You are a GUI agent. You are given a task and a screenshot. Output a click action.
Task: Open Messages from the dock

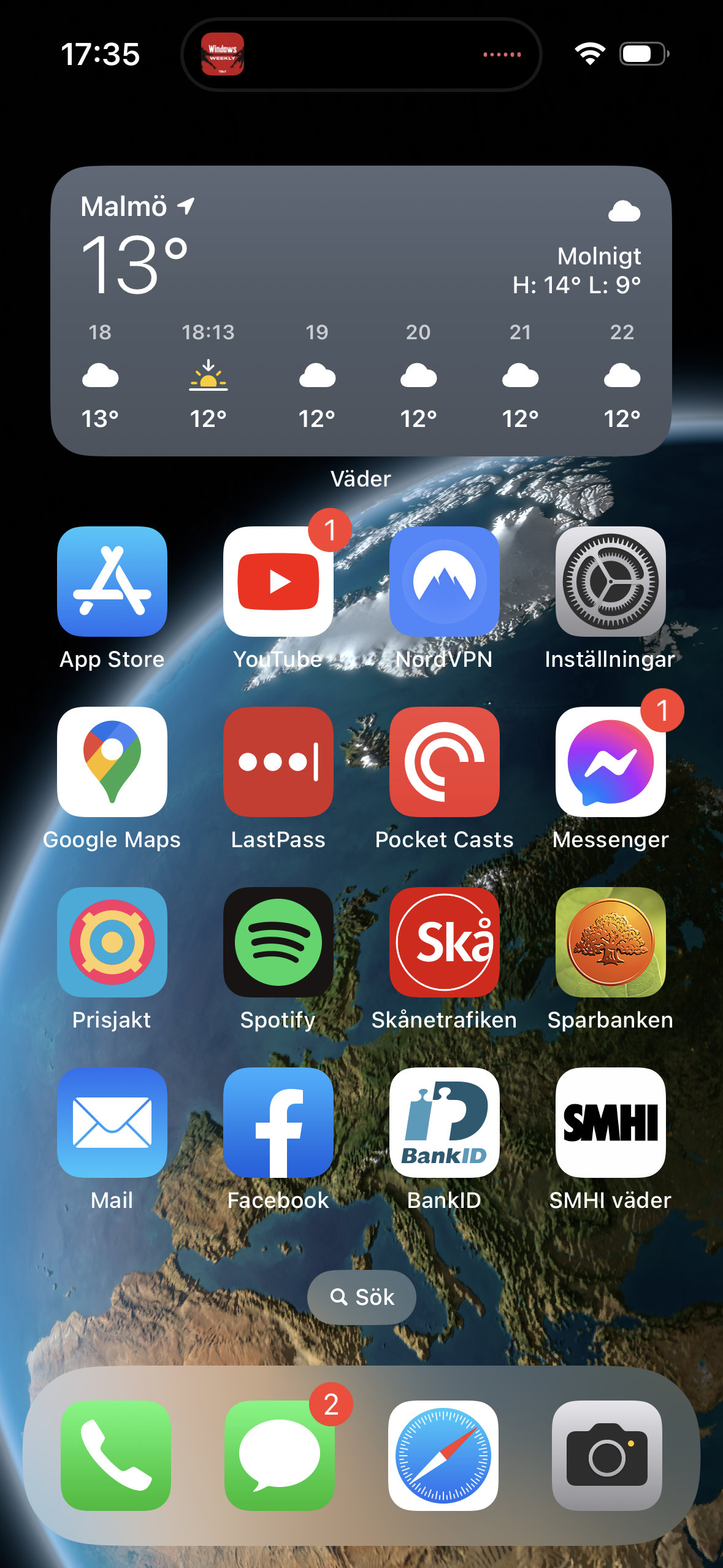[x=280, y=1455]
